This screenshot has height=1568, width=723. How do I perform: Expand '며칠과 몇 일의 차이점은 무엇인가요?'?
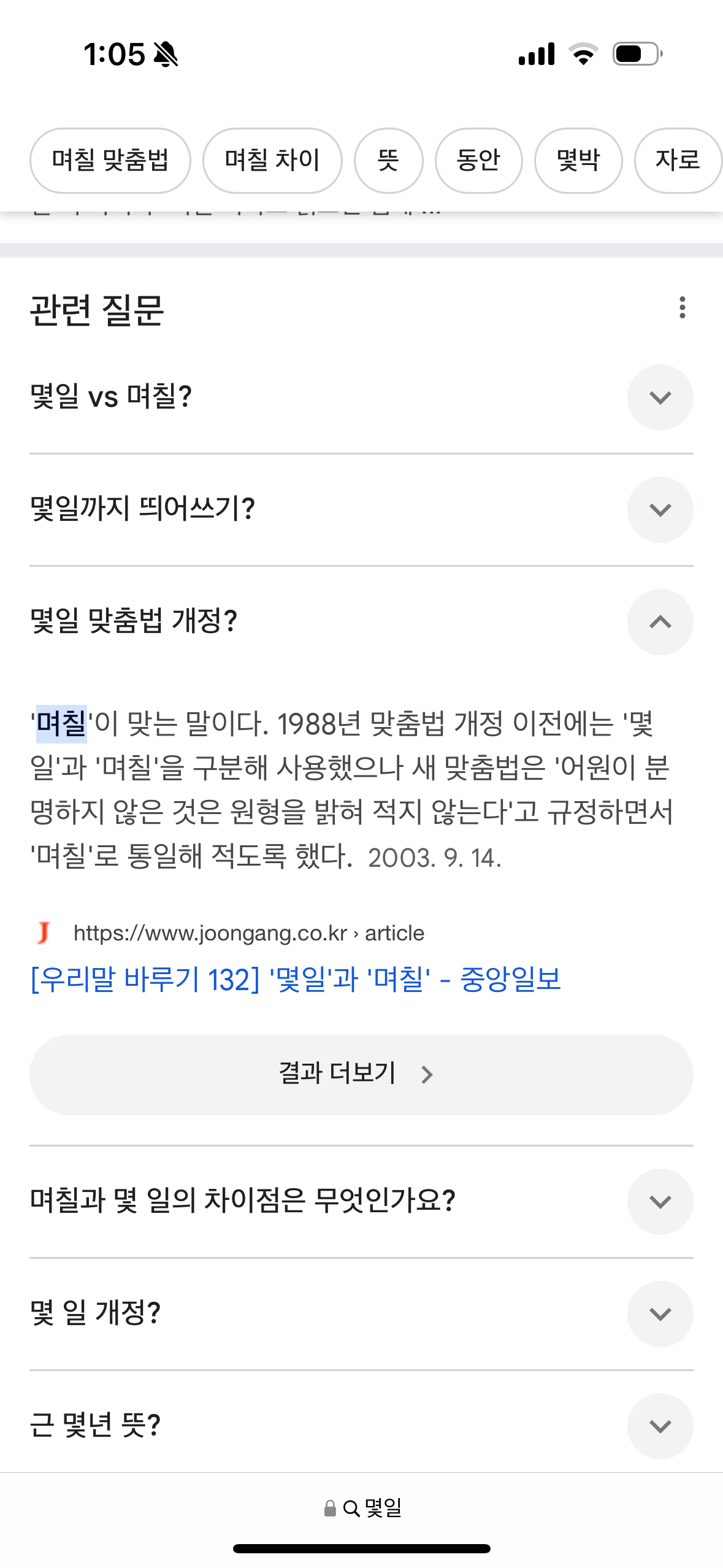(361, 1201)
